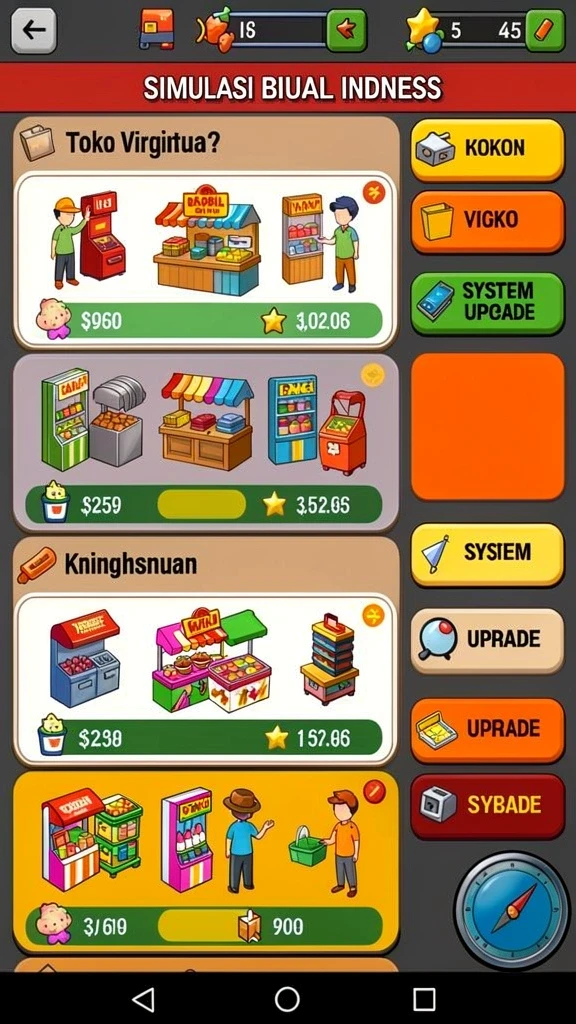Tap the shop cart icon in top bar
This screenshot has width=576, height=1024.
pos(157,28)
